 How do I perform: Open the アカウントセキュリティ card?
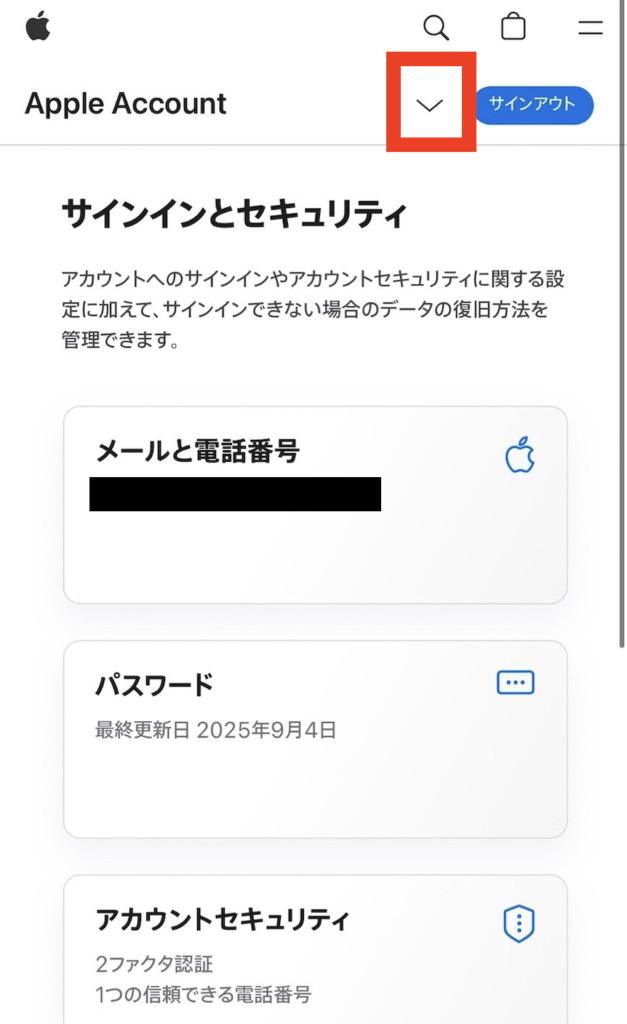click(x=315, y=950)
